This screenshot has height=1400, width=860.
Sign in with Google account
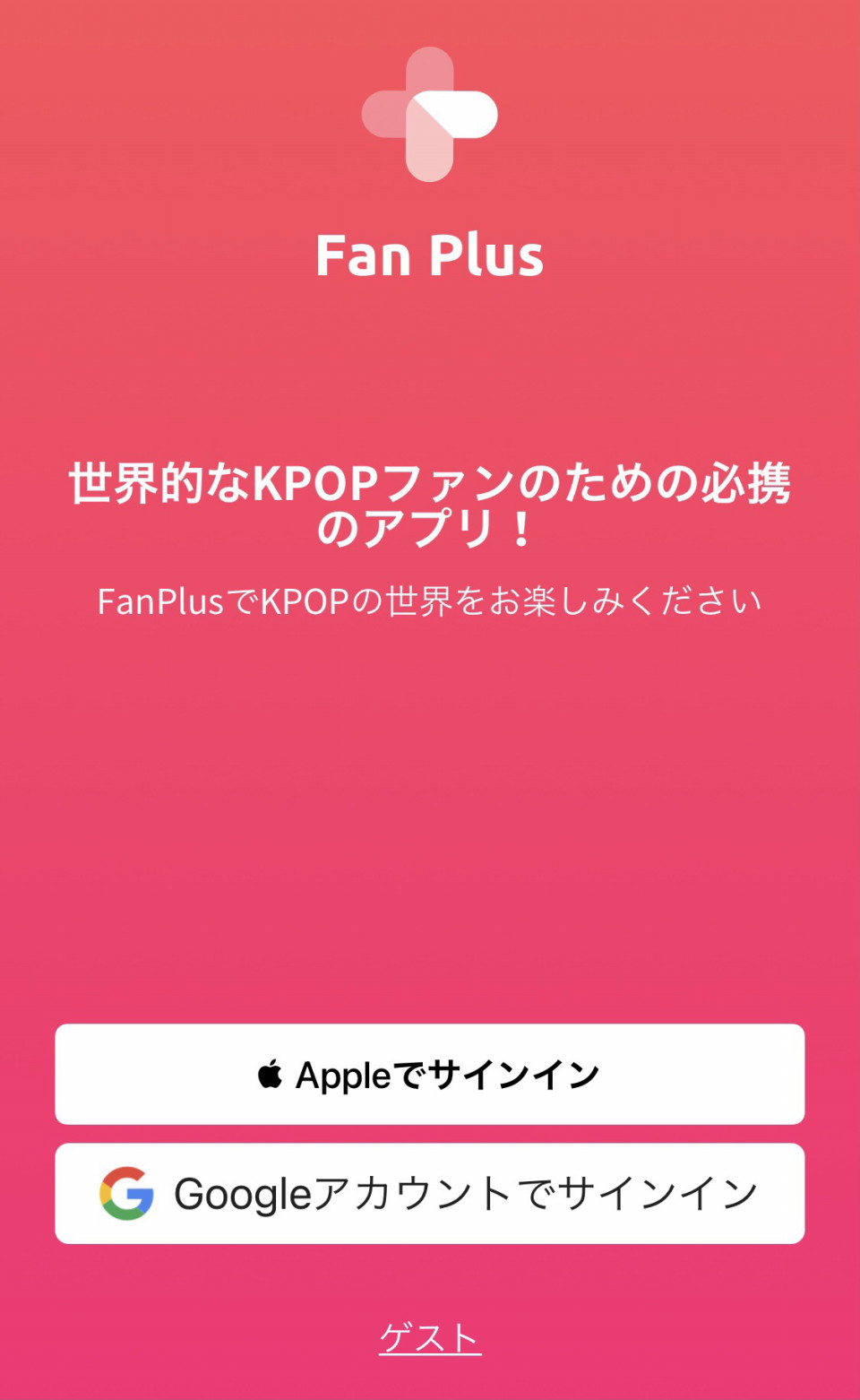click(x=429, y=1193)
